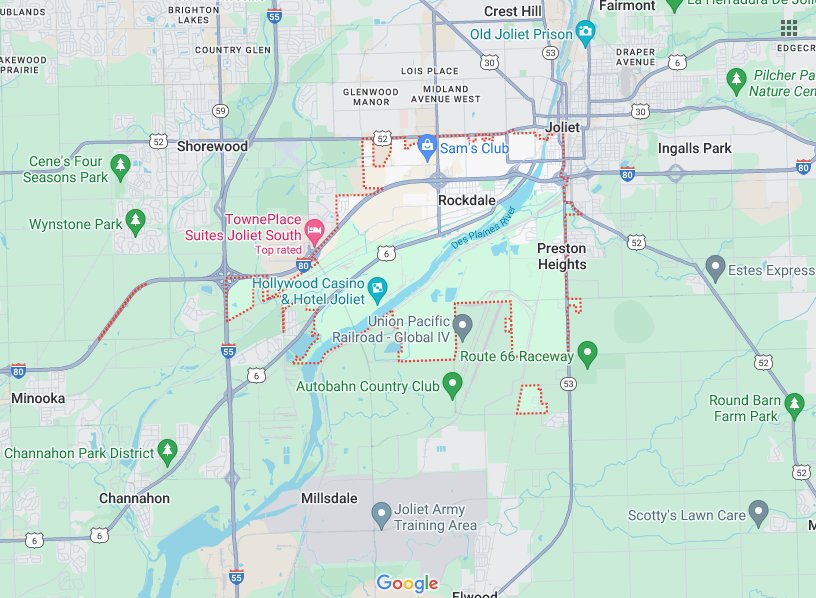Screen dimensions: 816x598
Task: Open Union Pacific Railroad Global IV pin
Action: [x=462, y=325]
